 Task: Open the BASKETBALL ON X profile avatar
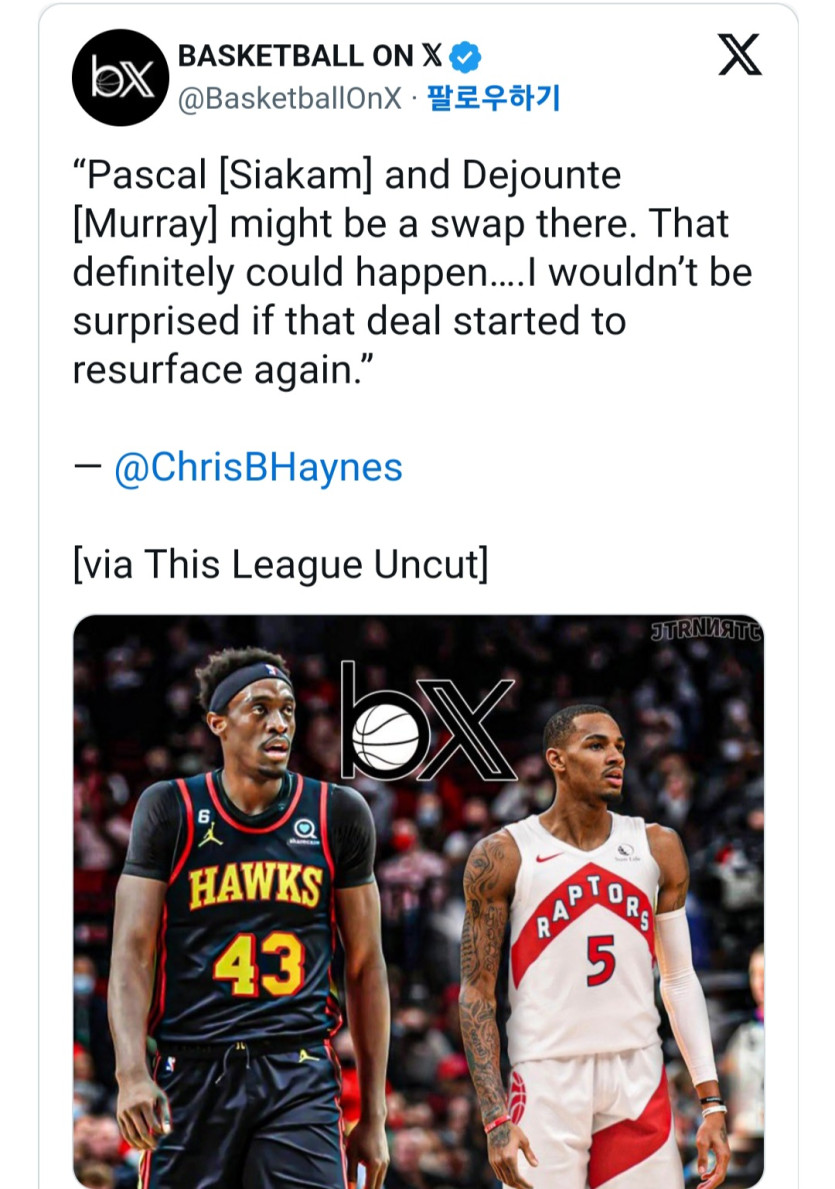120,78
